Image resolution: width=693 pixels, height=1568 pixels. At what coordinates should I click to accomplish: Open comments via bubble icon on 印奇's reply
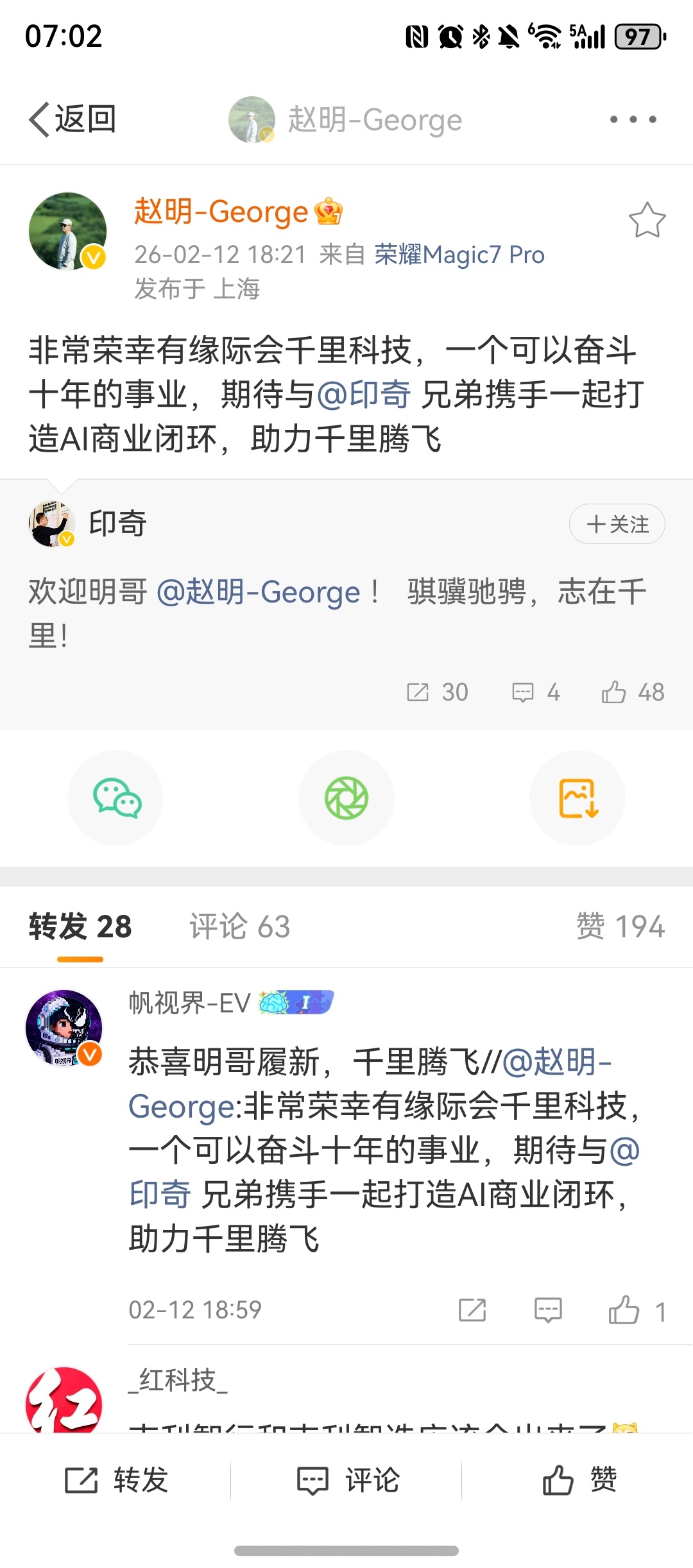pyautogui.click(x=524, y=692)
